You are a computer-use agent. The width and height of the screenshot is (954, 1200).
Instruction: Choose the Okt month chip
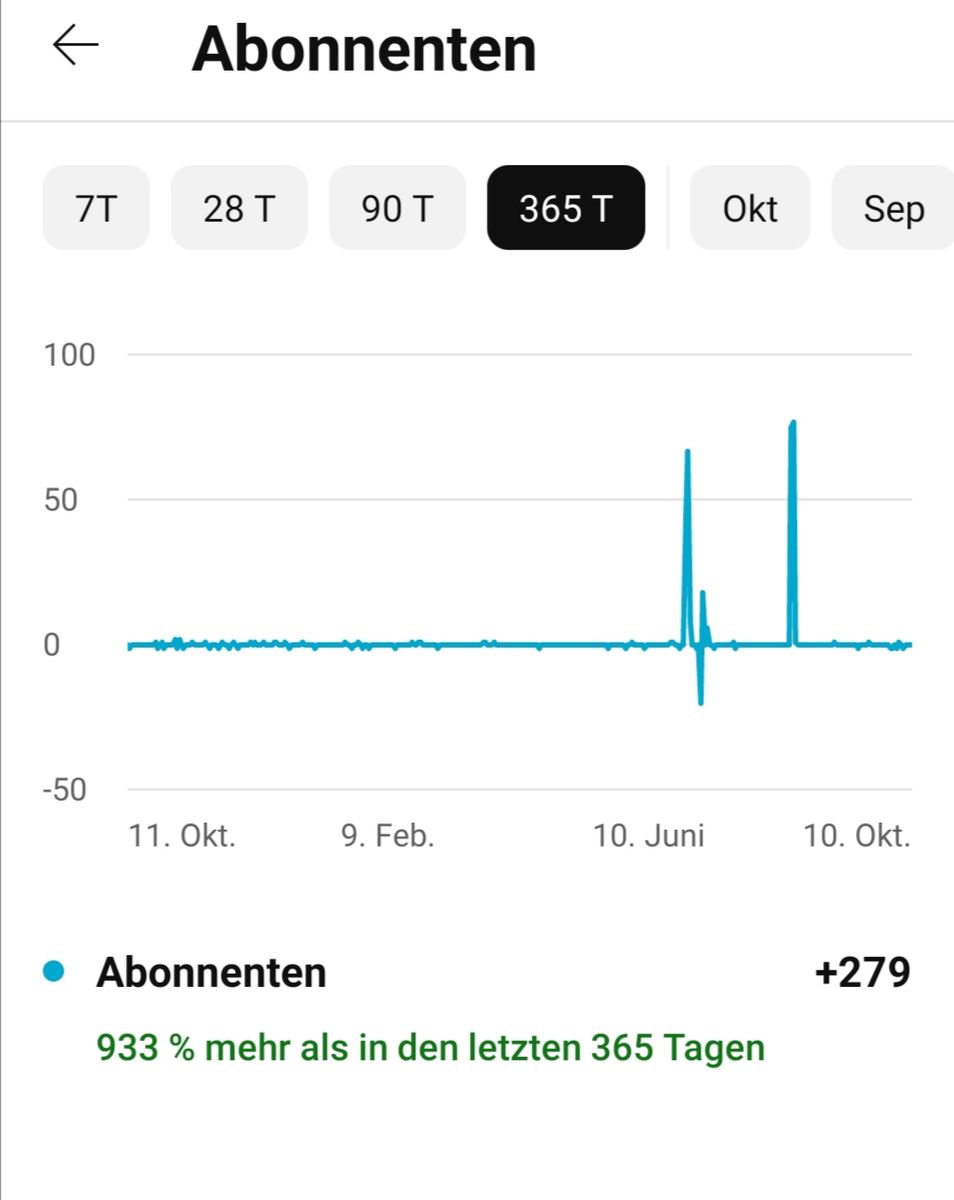[x=750, y=208]
